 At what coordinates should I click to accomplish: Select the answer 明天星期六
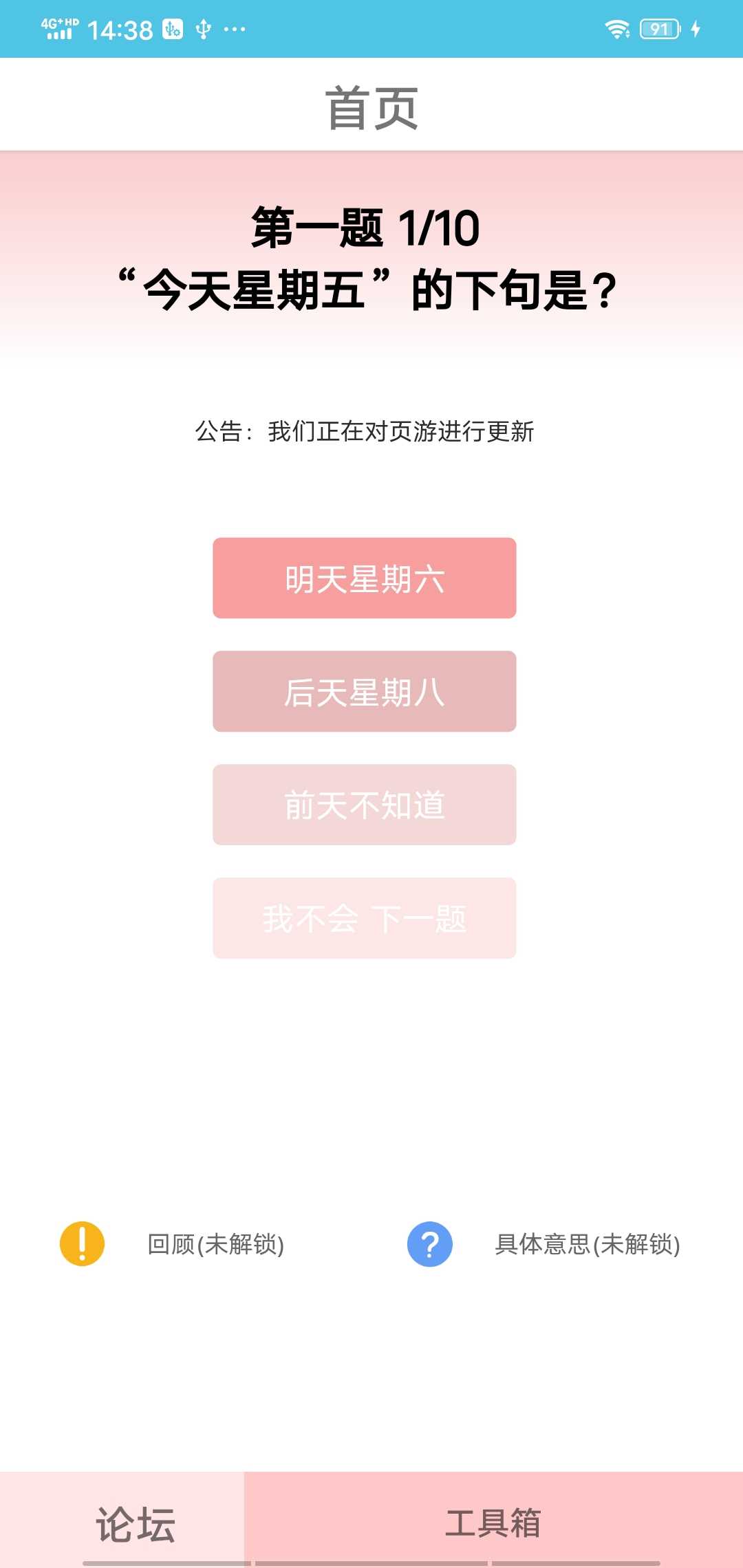pos(364,578)
